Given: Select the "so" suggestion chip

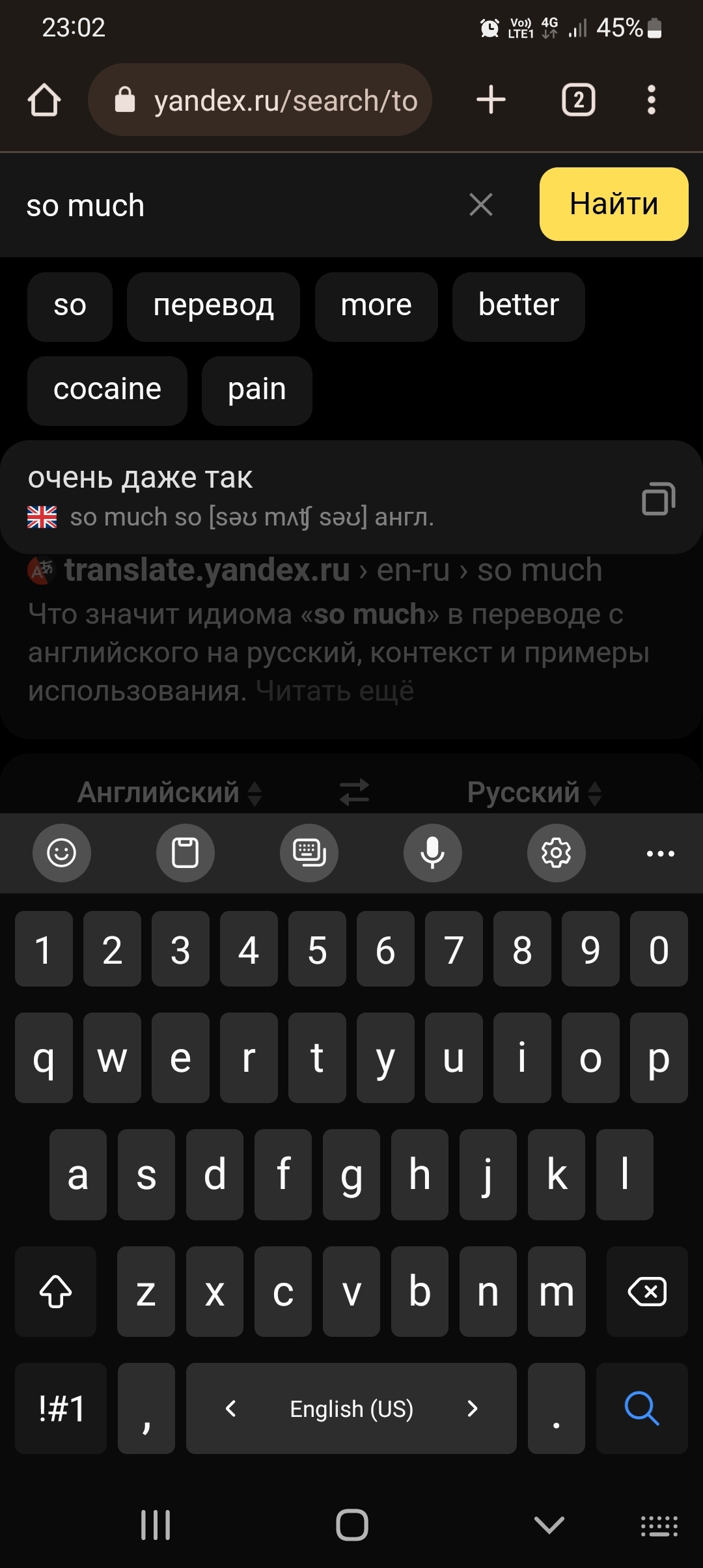Looking at the screenshot, I should coord(70,306).
